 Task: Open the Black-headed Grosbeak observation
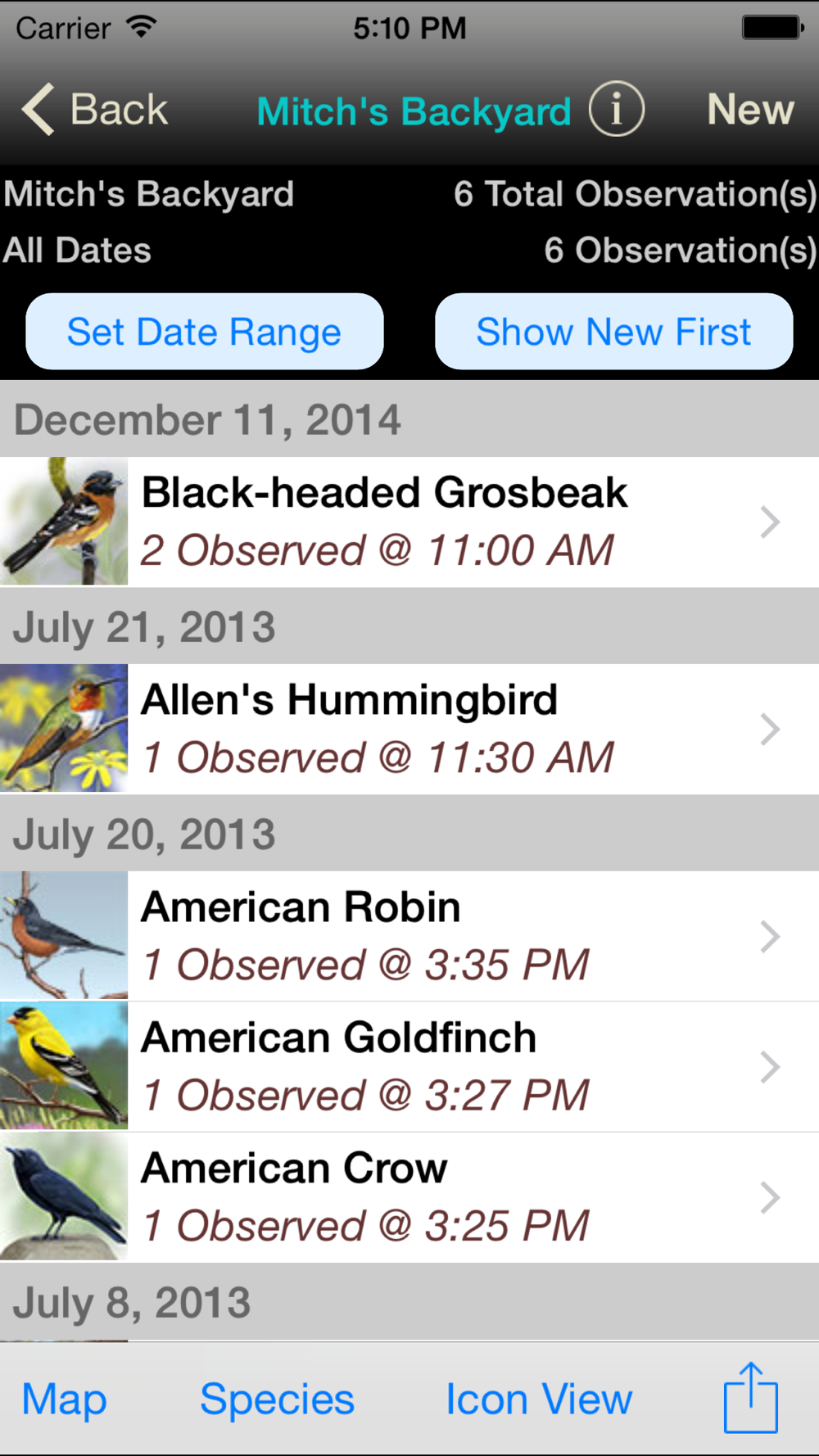pyautogui.click(x=409, y=522)
